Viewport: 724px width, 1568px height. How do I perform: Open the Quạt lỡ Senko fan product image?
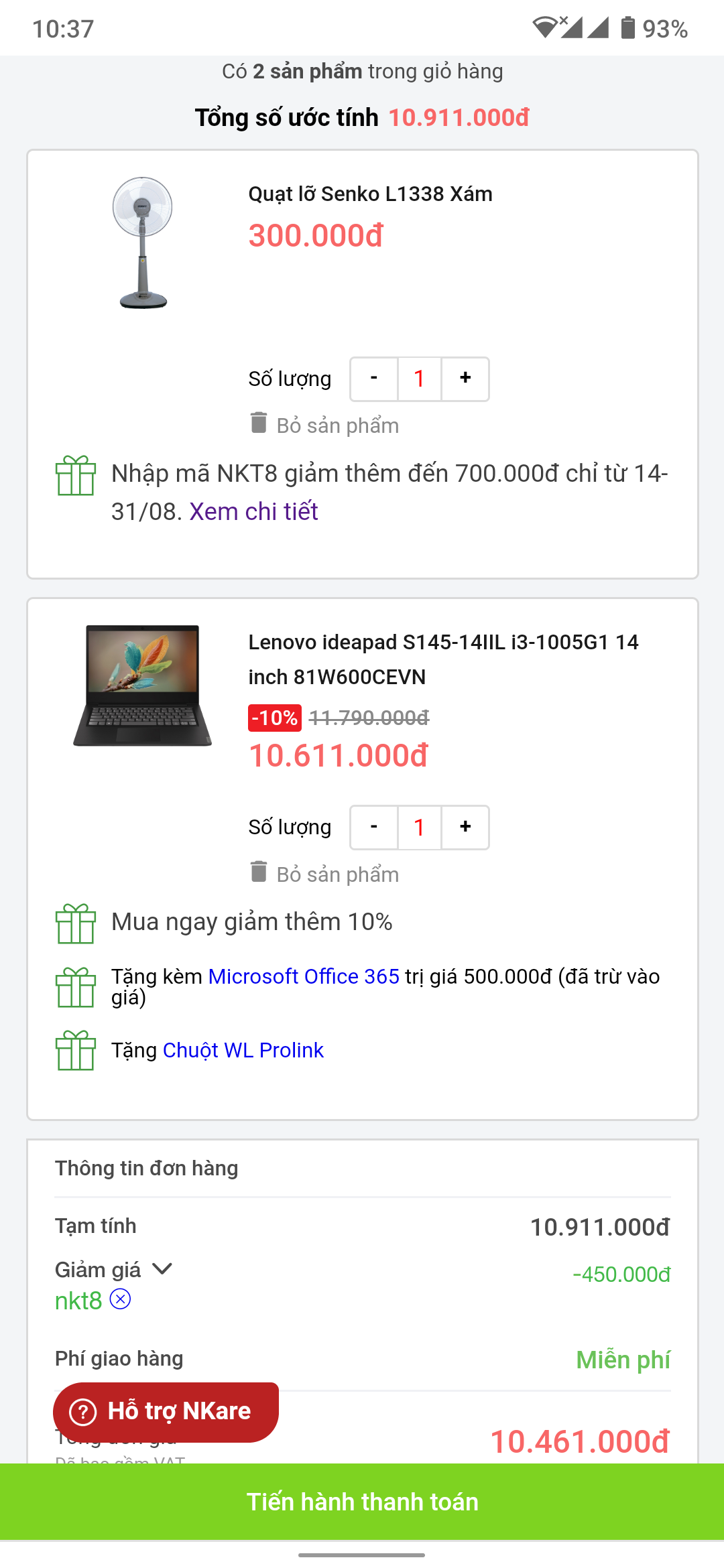pos(142,243)
